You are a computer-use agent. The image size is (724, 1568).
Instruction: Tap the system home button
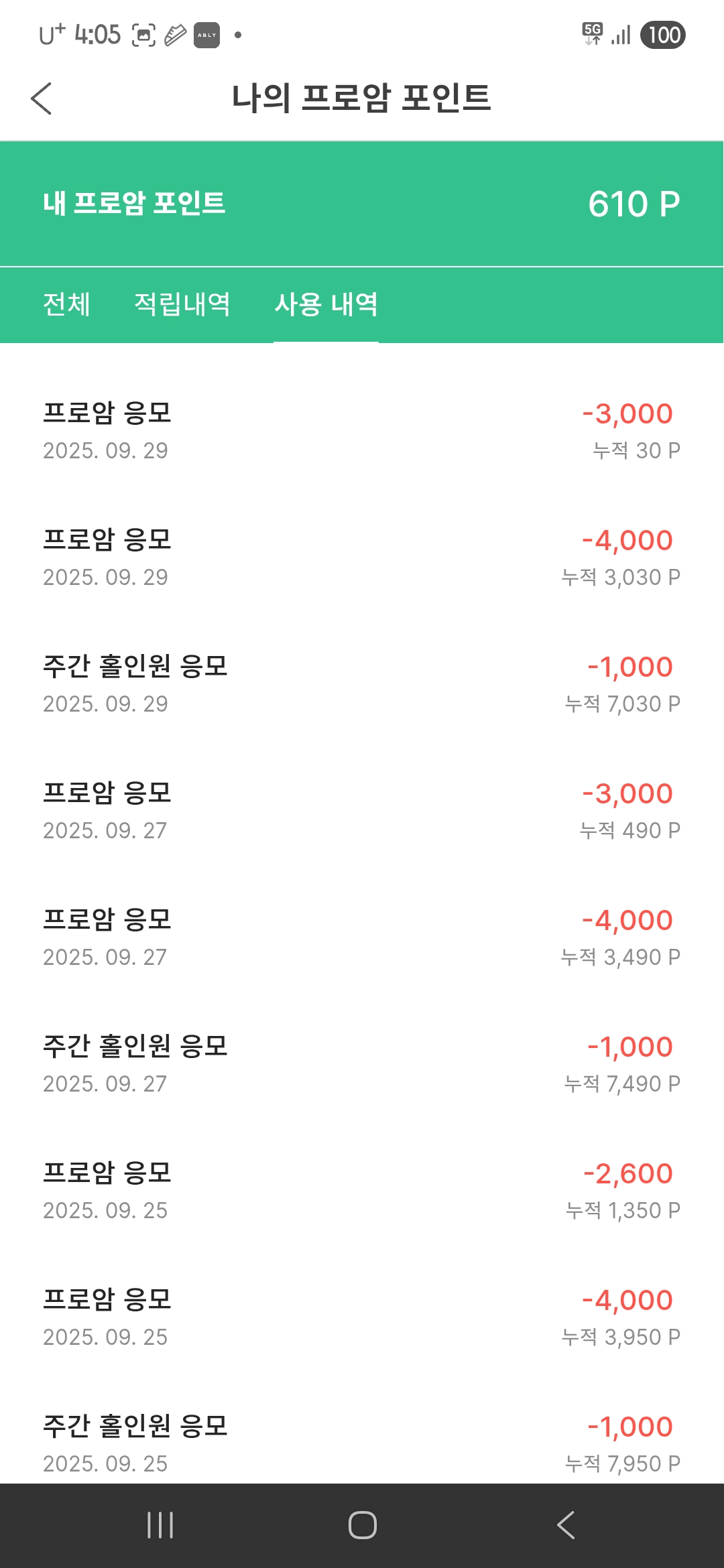[362, 1526]
